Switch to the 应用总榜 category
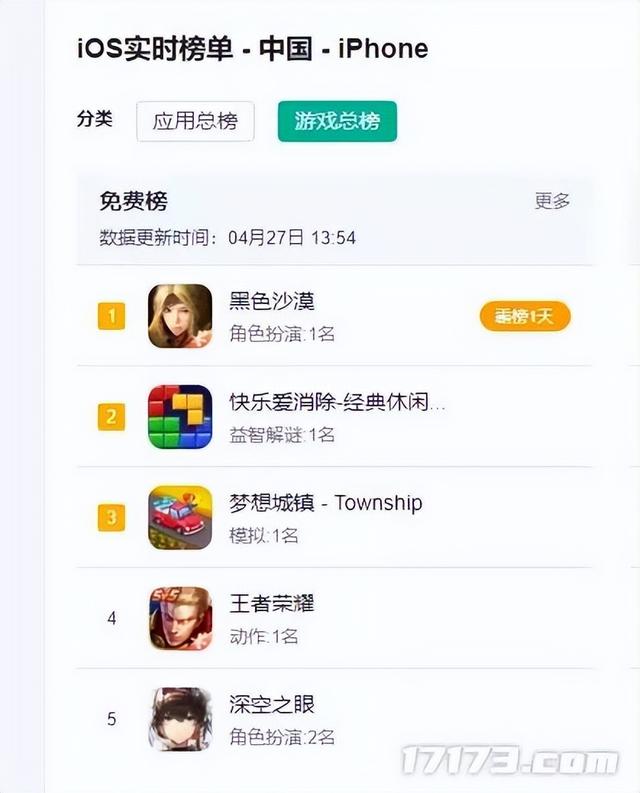Viewport: 640px width, 793px height. 195,122
